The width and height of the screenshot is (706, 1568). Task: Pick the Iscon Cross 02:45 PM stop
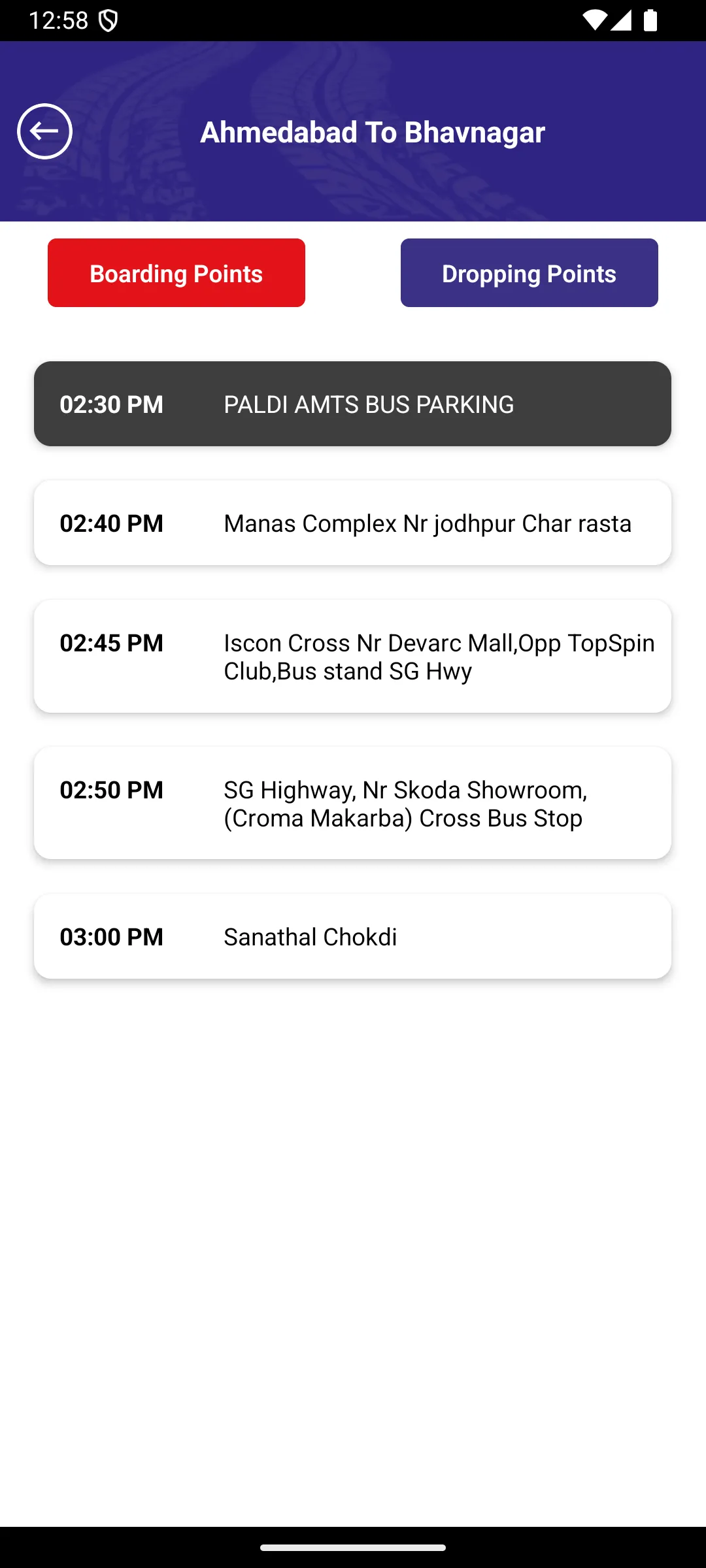point(353,656)
